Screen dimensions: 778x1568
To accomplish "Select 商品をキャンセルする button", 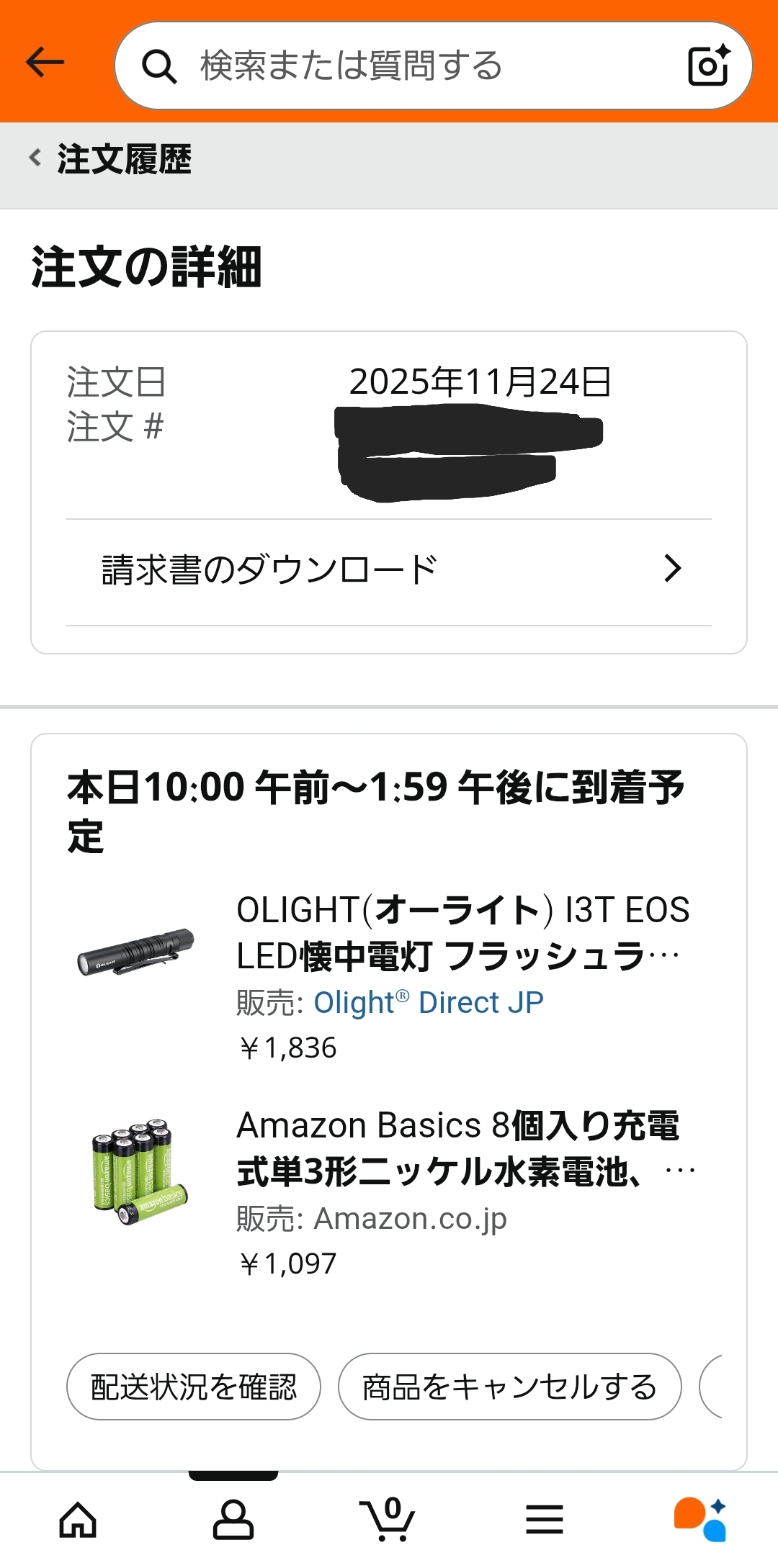I will [509, 1387].
